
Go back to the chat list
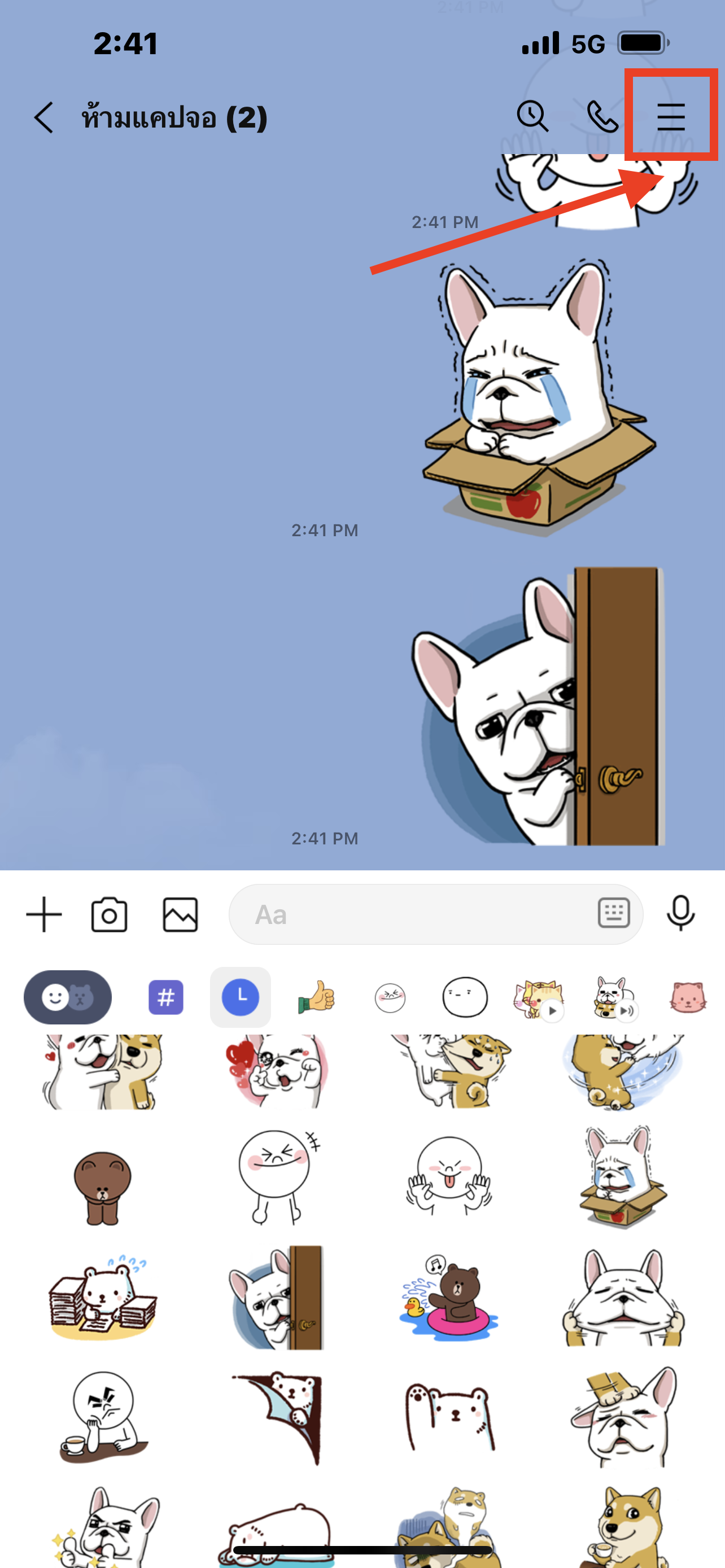tap(44, 117)
